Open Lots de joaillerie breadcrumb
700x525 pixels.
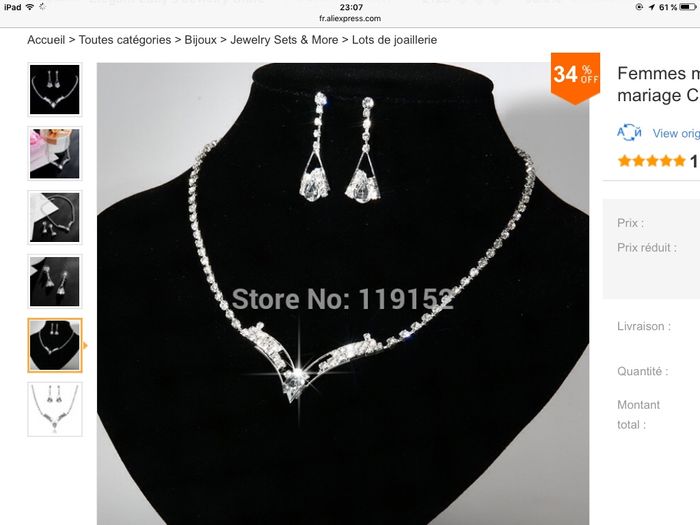tap(394, 40)
